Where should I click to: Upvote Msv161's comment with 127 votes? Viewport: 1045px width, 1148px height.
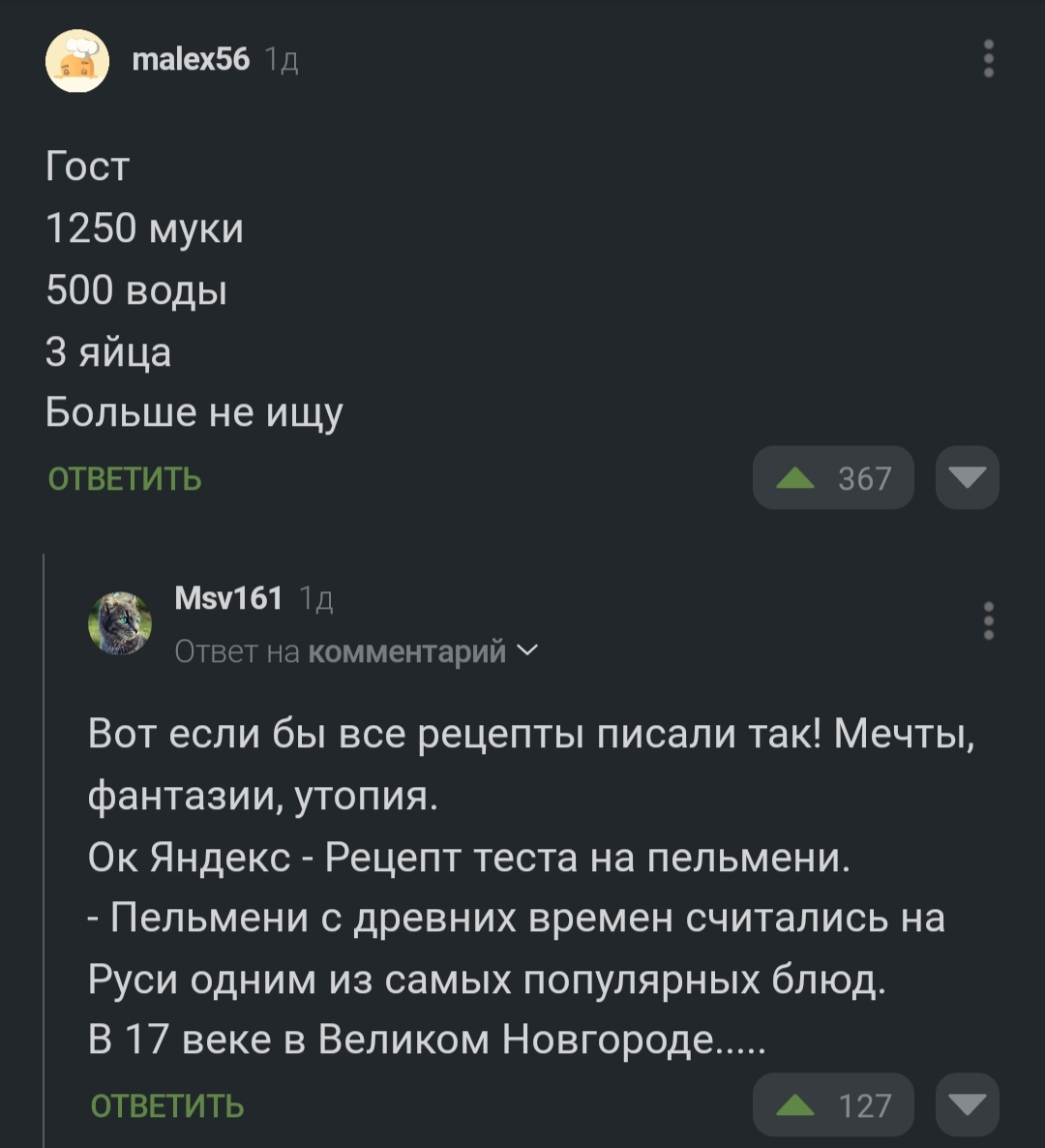(x=833, y=1104)
